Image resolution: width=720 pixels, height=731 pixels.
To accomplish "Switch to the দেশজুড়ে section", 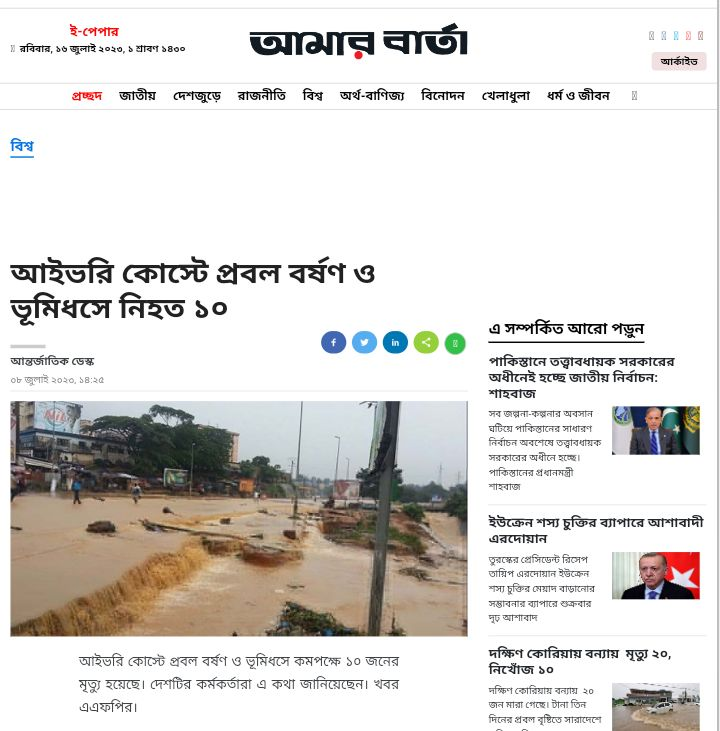I will click(196, 96).
